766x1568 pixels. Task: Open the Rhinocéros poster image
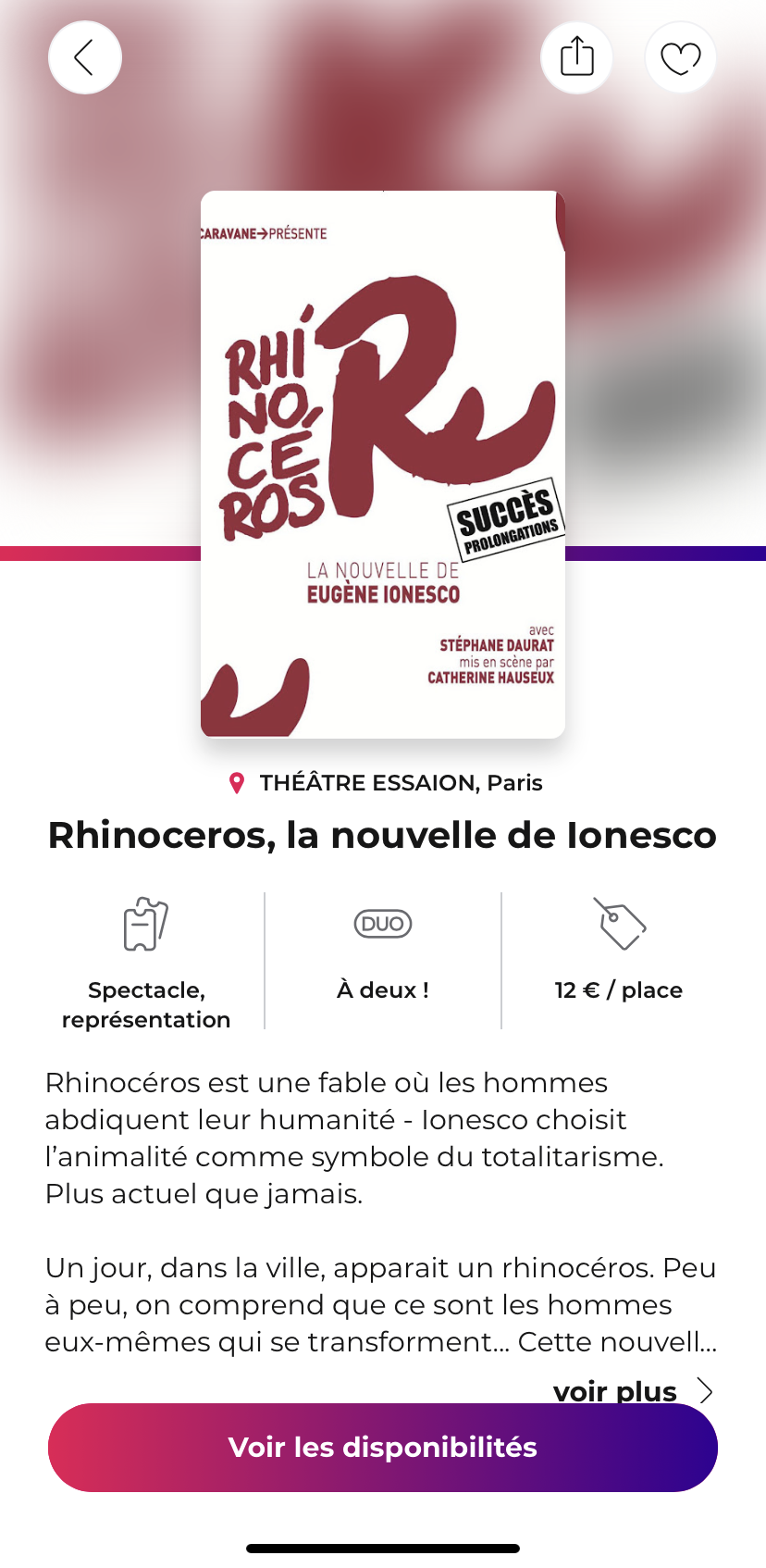click(383, 463)
